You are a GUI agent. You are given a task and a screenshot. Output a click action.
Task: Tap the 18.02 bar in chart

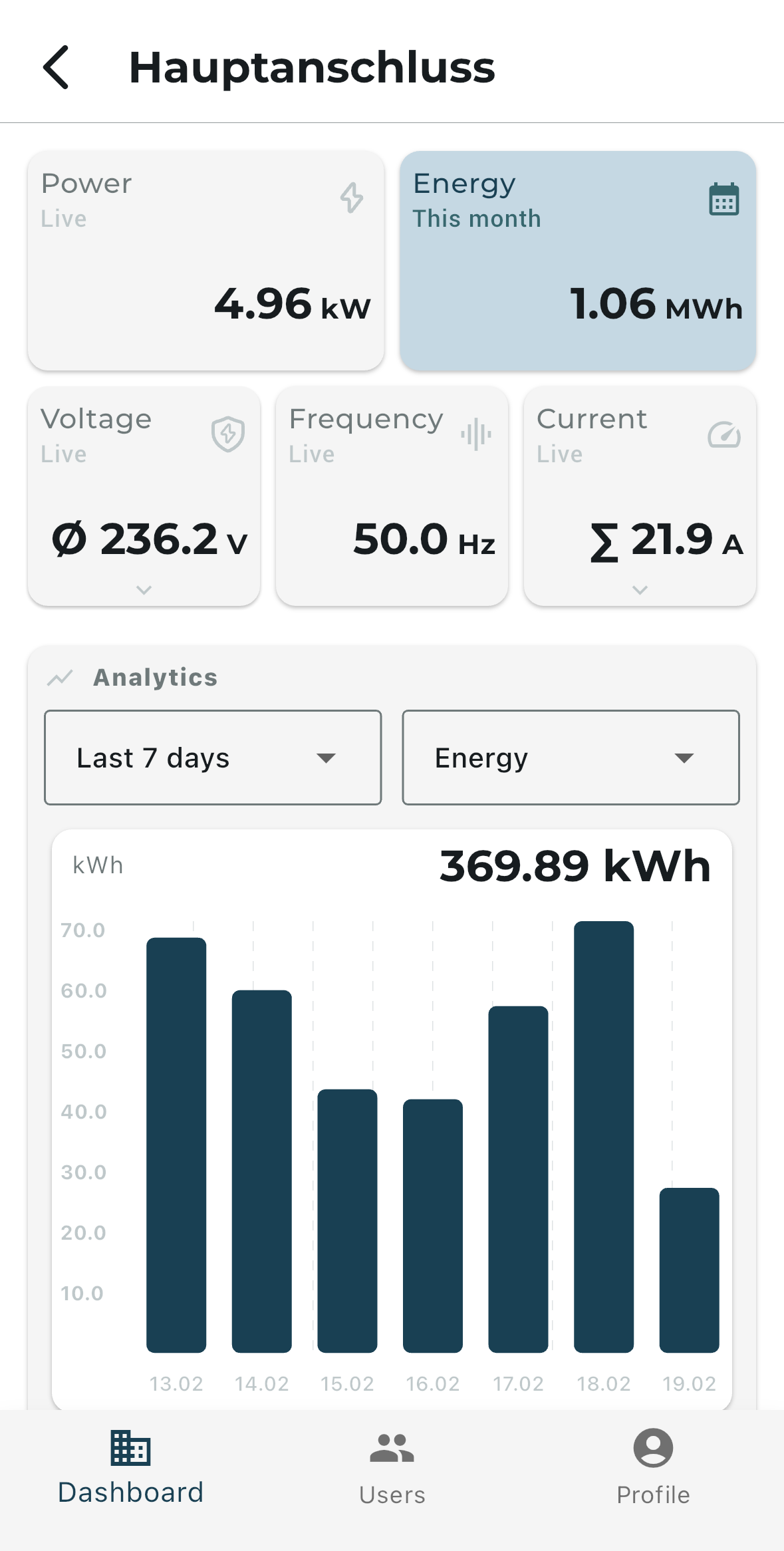(603, 1137)
